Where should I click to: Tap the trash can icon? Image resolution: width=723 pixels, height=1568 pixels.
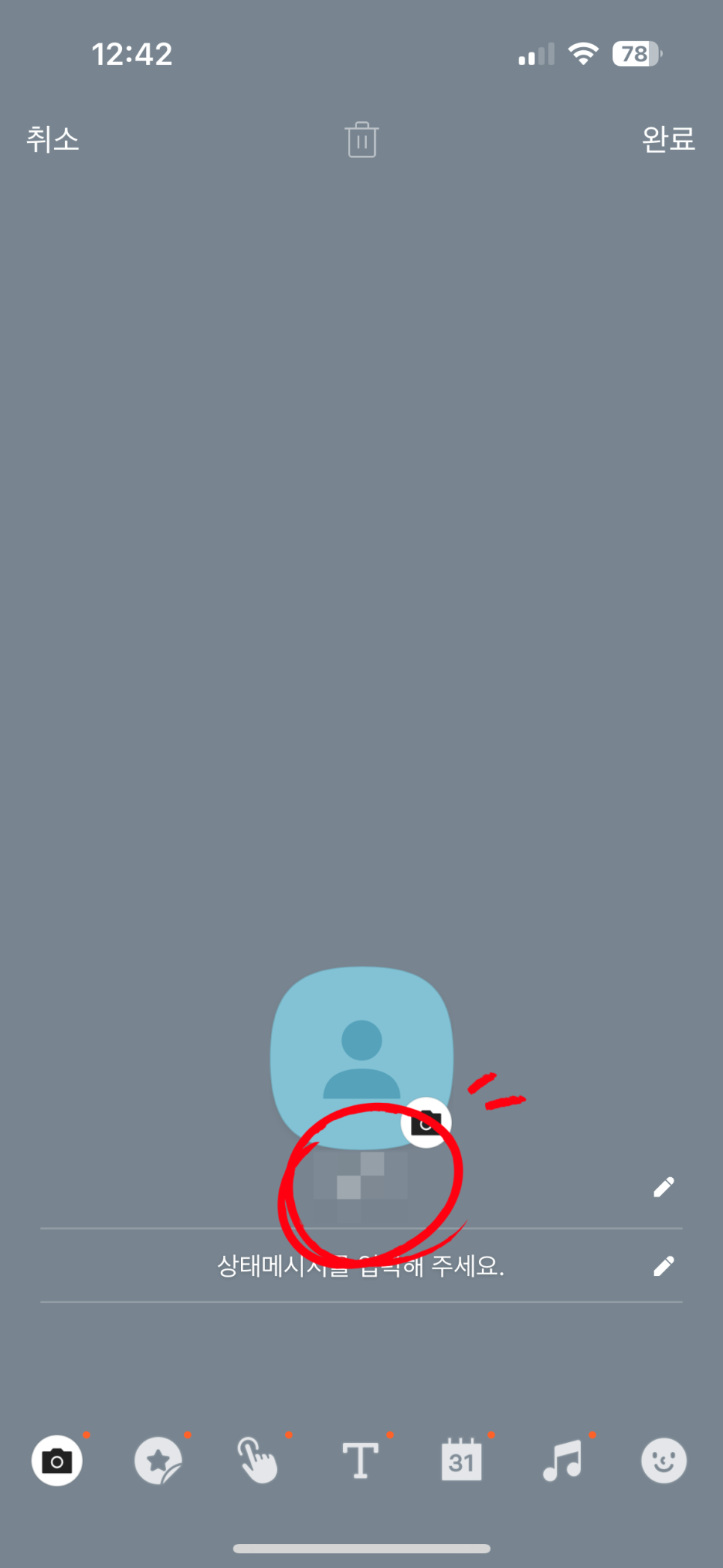(x=361, y=140)
